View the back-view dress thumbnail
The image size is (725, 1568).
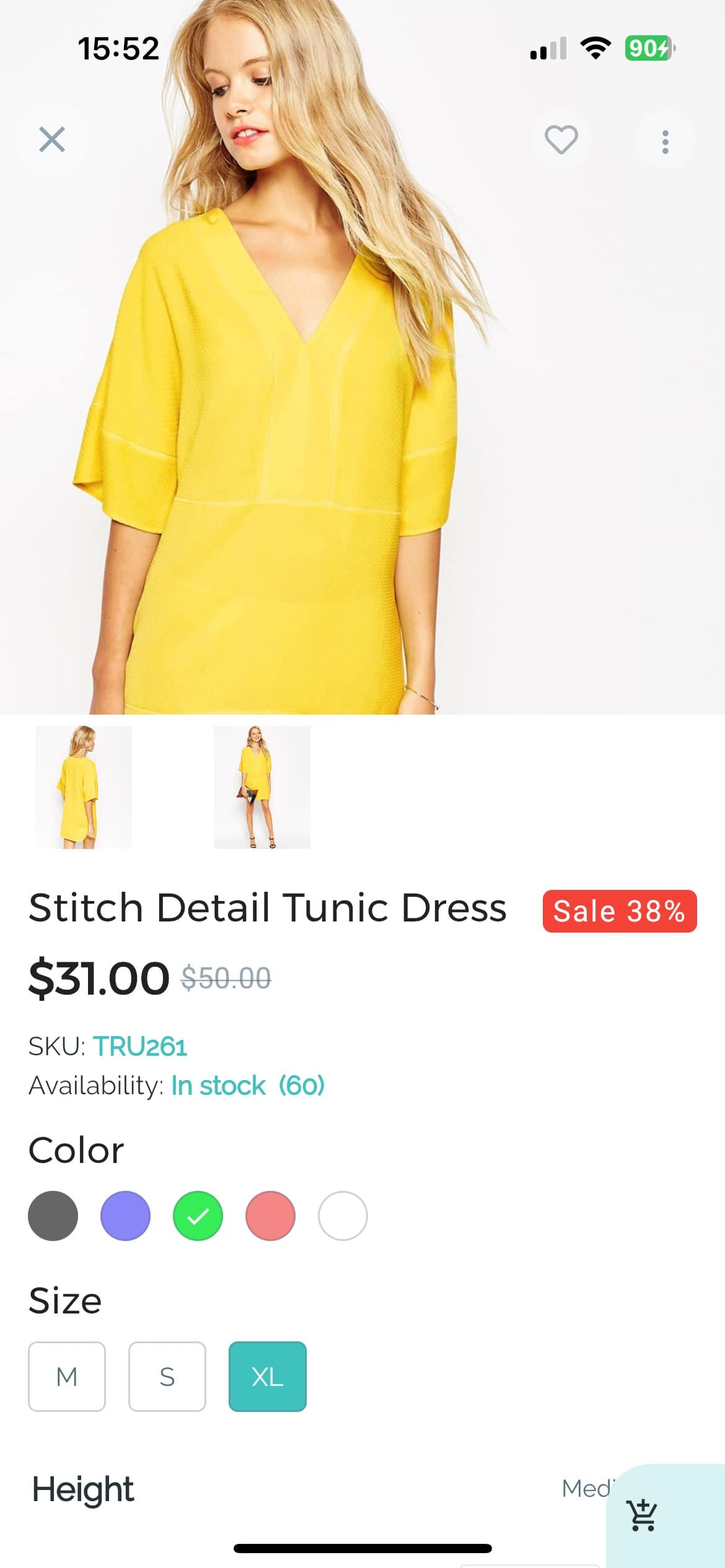84,787
